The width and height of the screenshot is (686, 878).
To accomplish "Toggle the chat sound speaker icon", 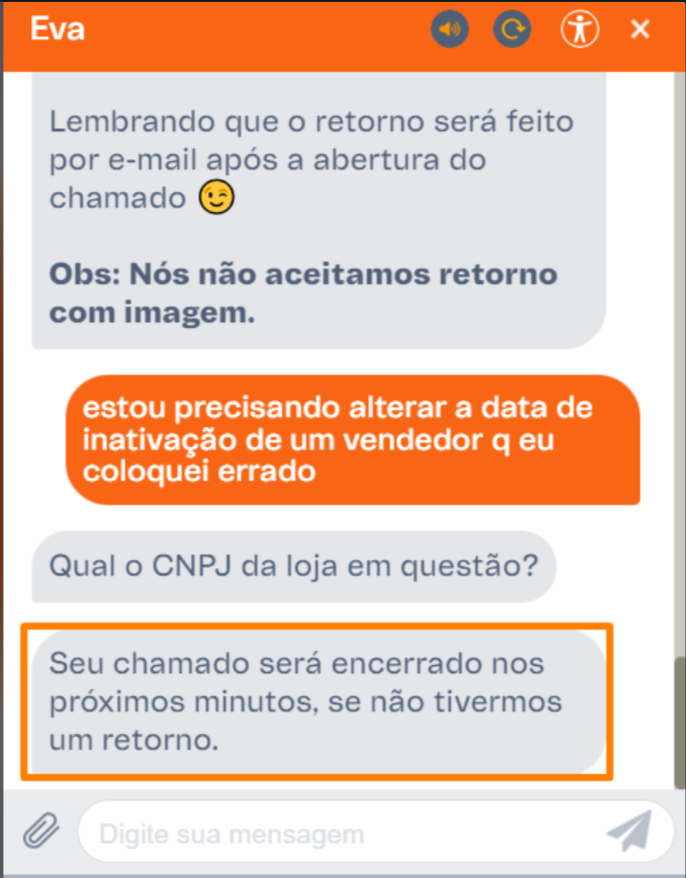I will click(450, 30).
